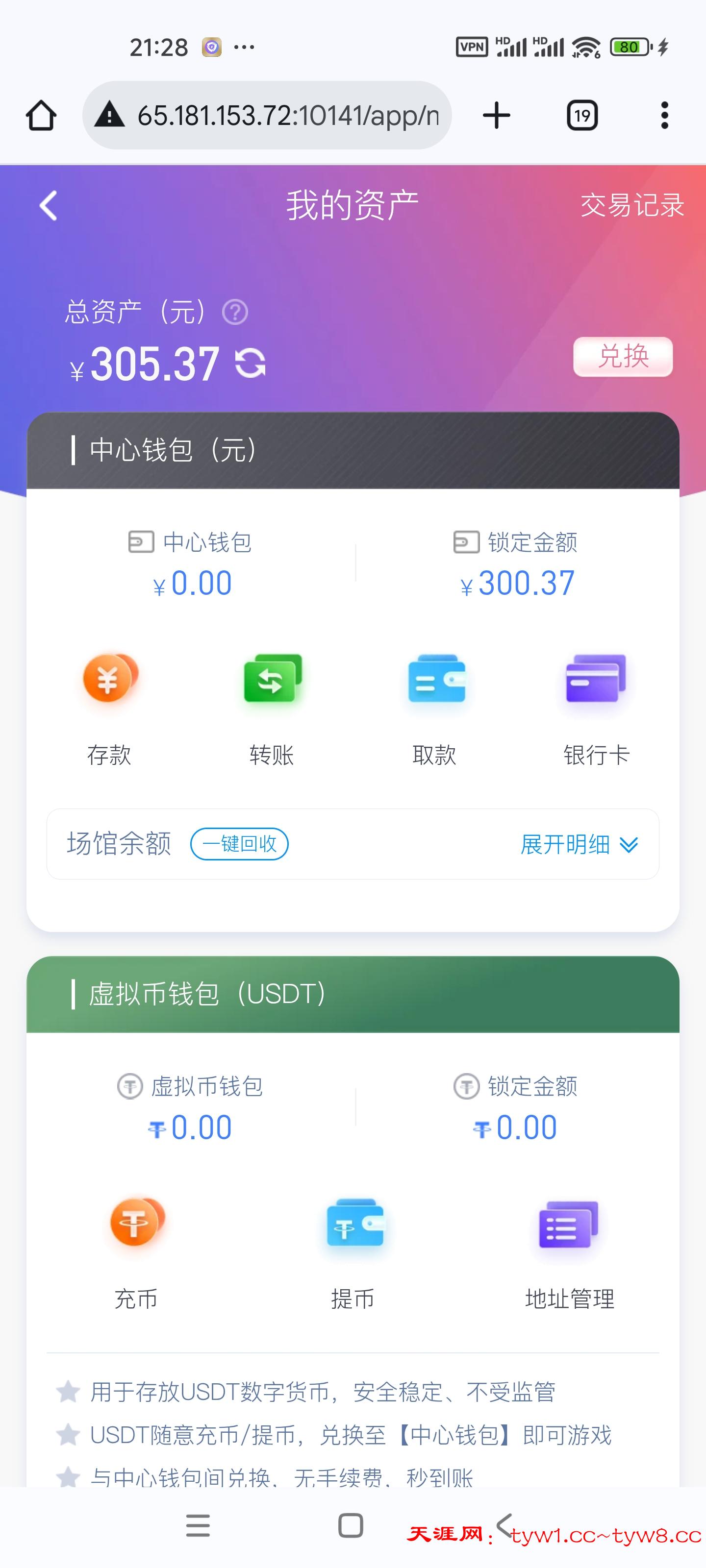Tap the 兑换 exchange button
This screenshot has width=706, height=1568.
pos(623,356)
